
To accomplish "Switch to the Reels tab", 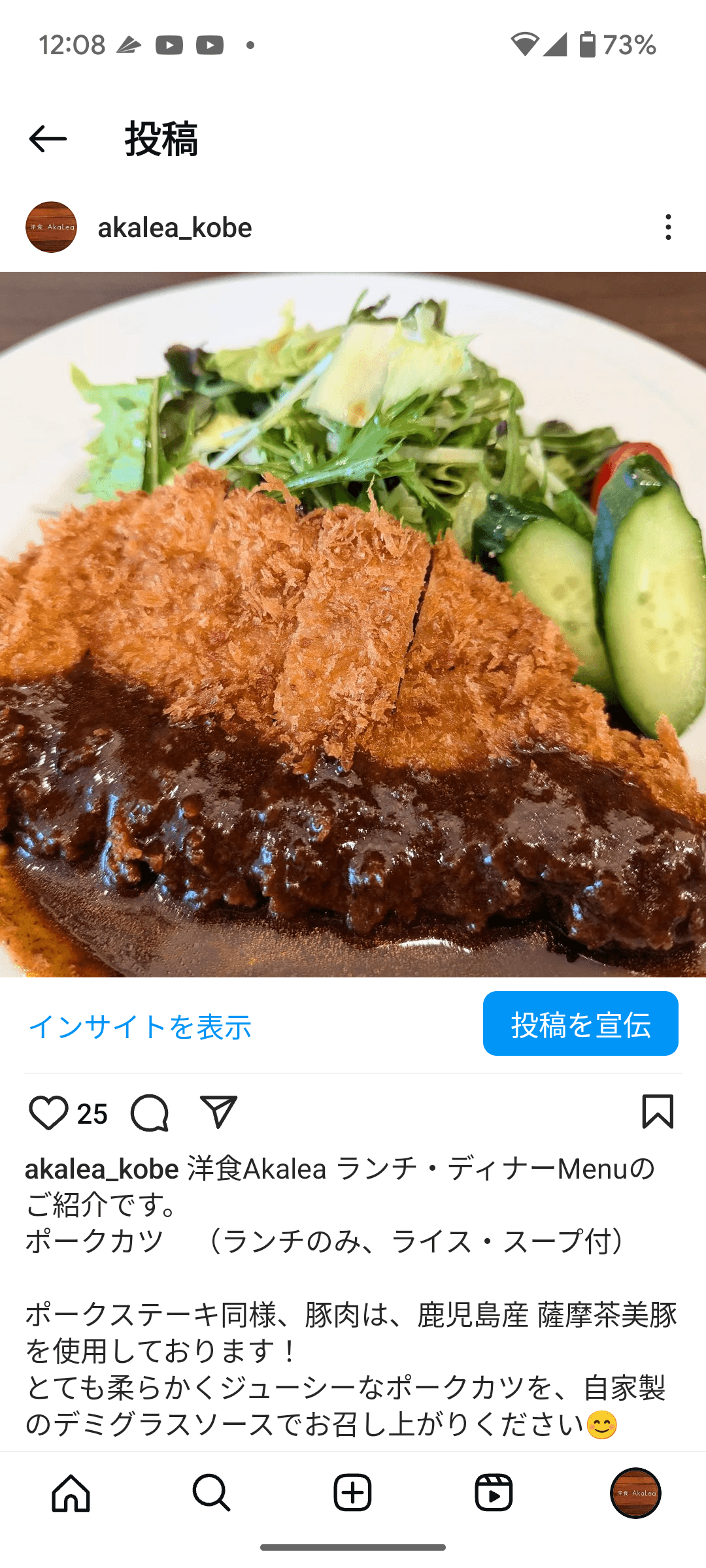I will 494,1493.
